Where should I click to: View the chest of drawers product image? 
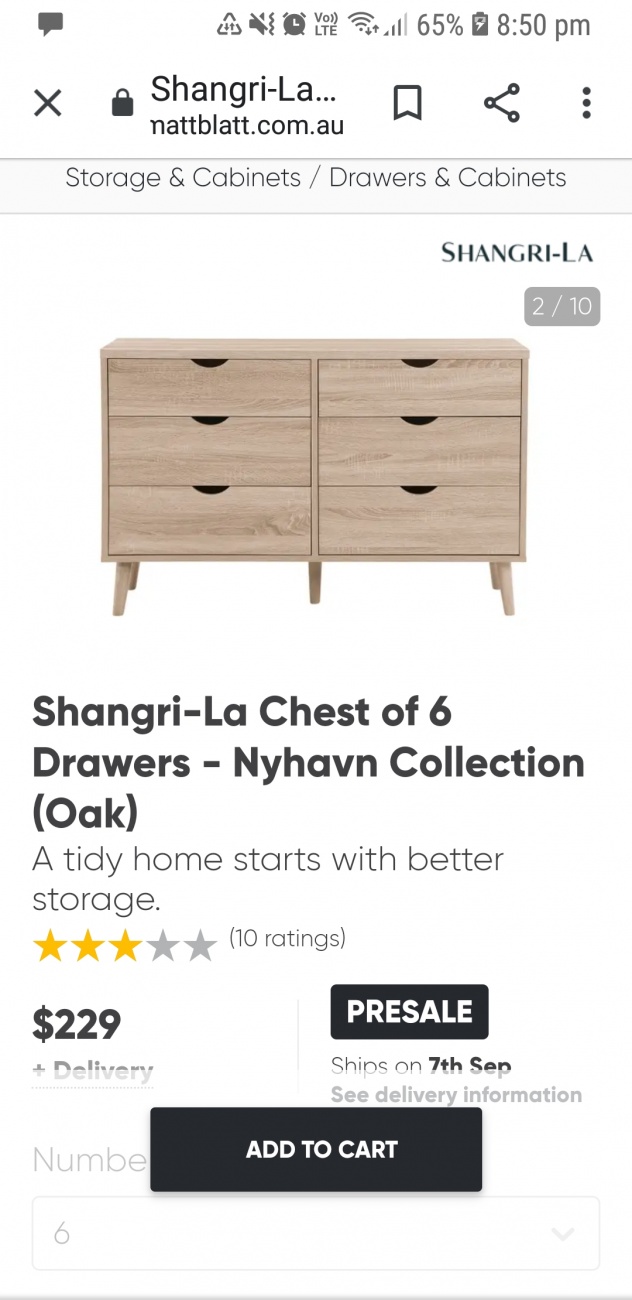pos(315,475)
